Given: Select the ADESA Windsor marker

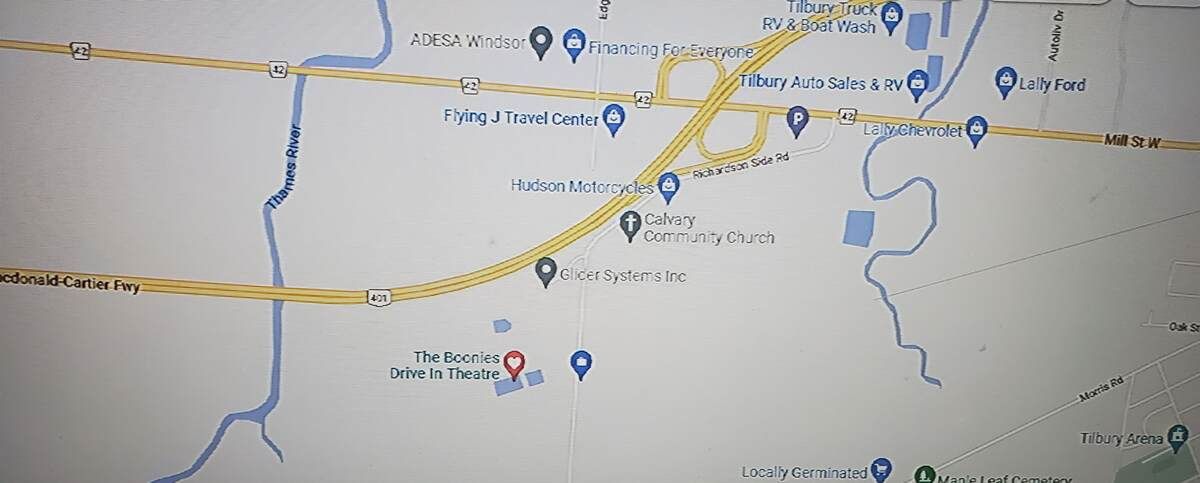Looking at the screenshot, I should point(541,42).
